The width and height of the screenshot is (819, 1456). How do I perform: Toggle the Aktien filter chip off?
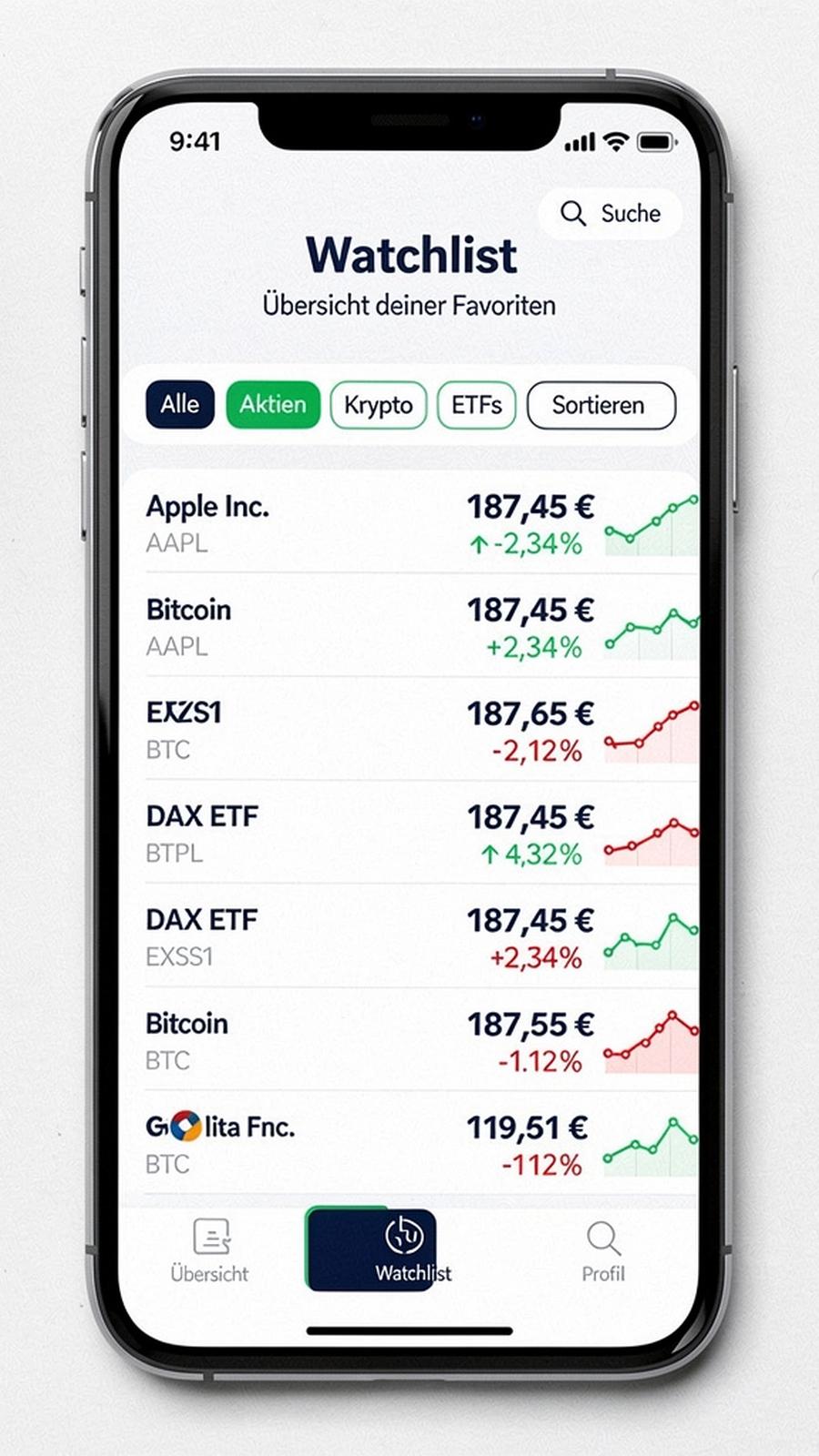272,405
